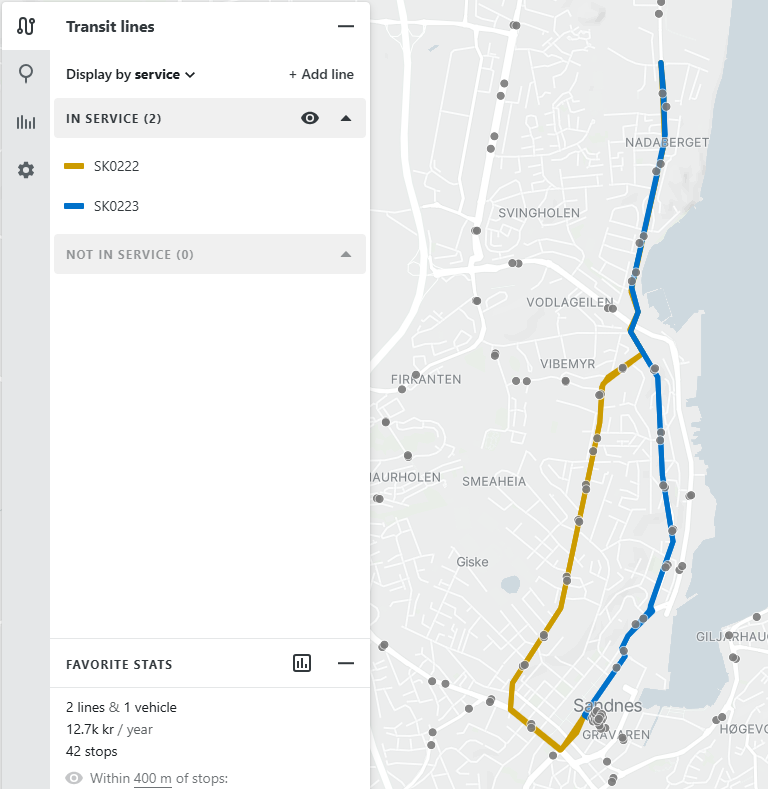
Task: Open the settings gear tab
Action: coord(25,170)
